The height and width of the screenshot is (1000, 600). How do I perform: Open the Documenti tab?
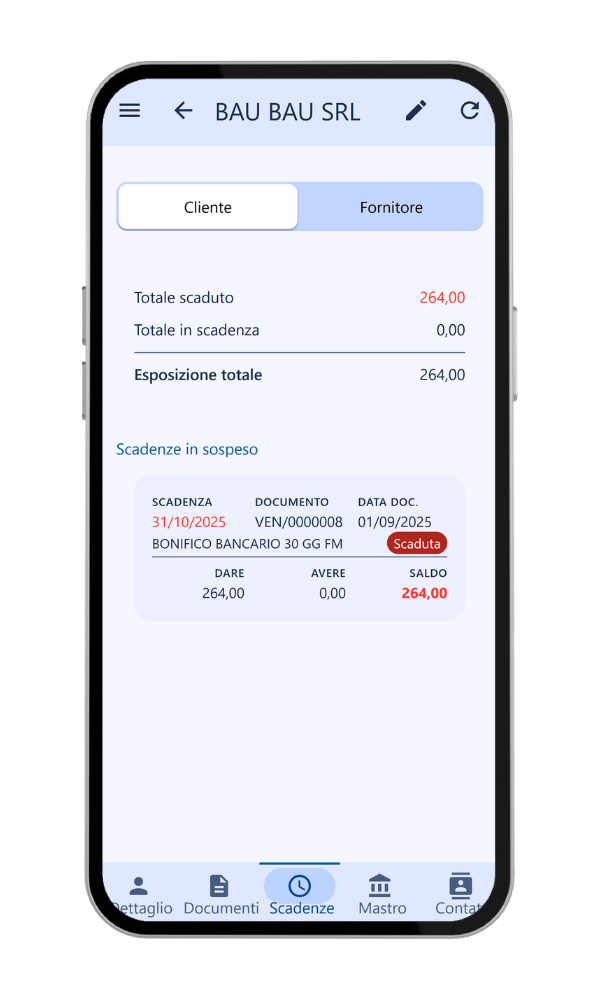point(220,894)
